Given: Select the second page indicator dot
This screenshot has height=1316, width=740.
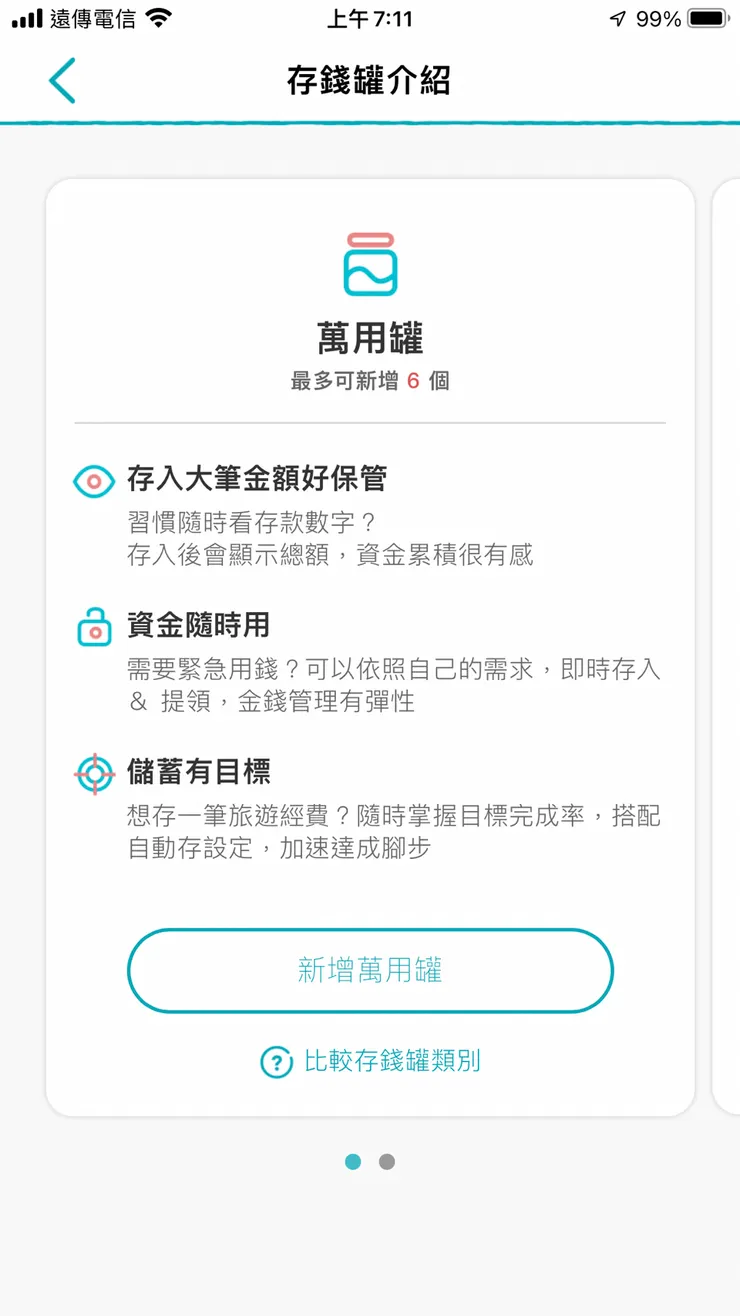Looking at the screenshot, I should coord(387,1162).
